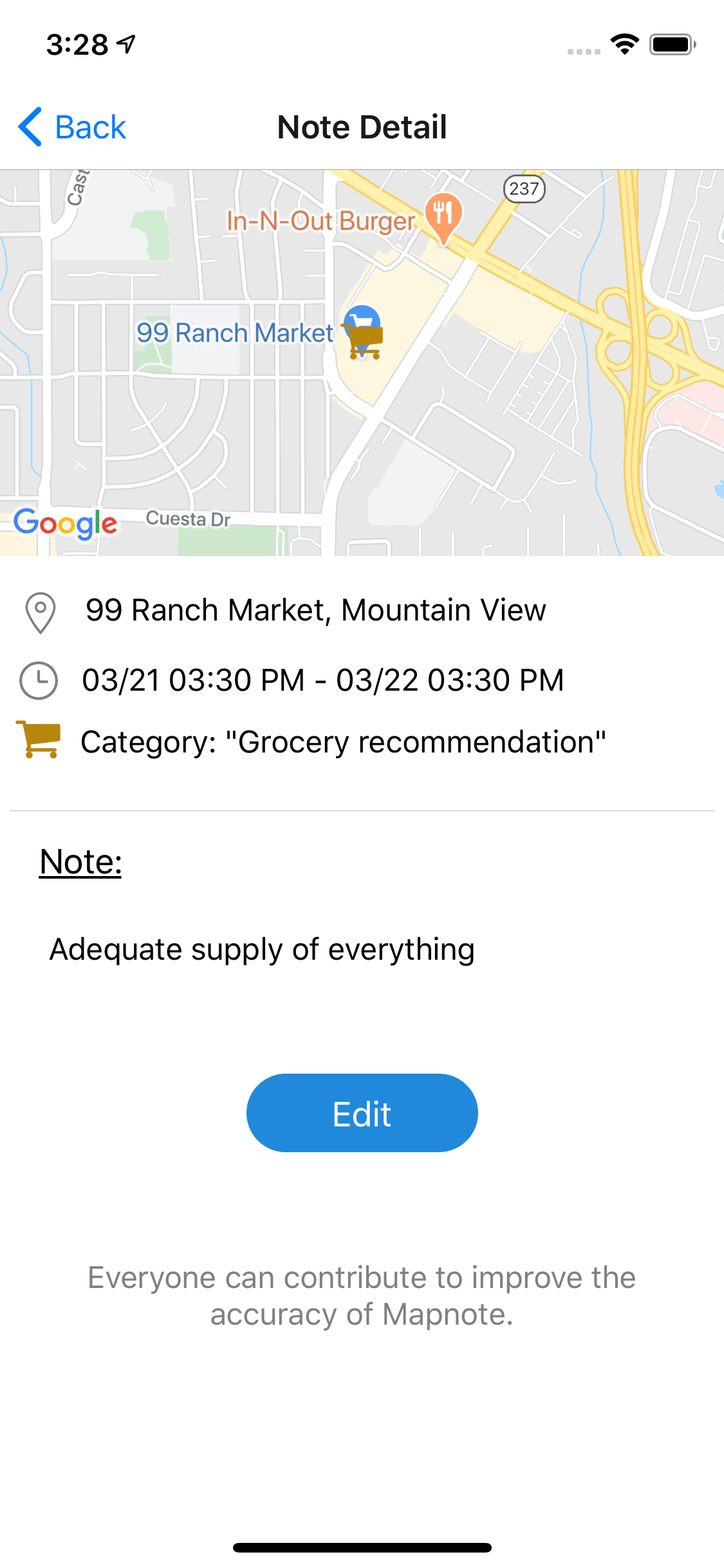
Task: Go back to the previous screen
Action: 72,127
